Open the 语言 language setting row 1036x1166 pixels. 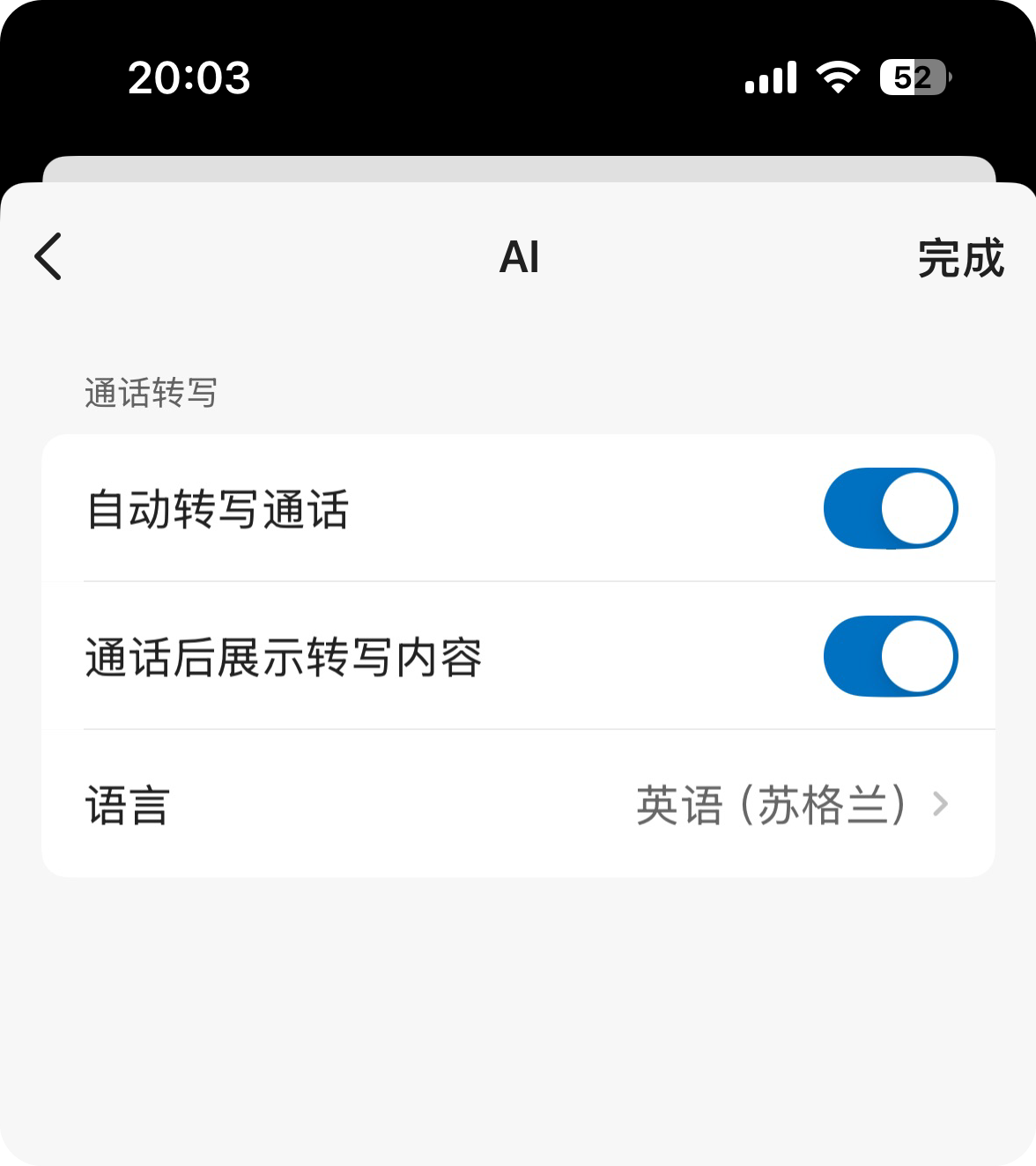(x=518, y=804)
